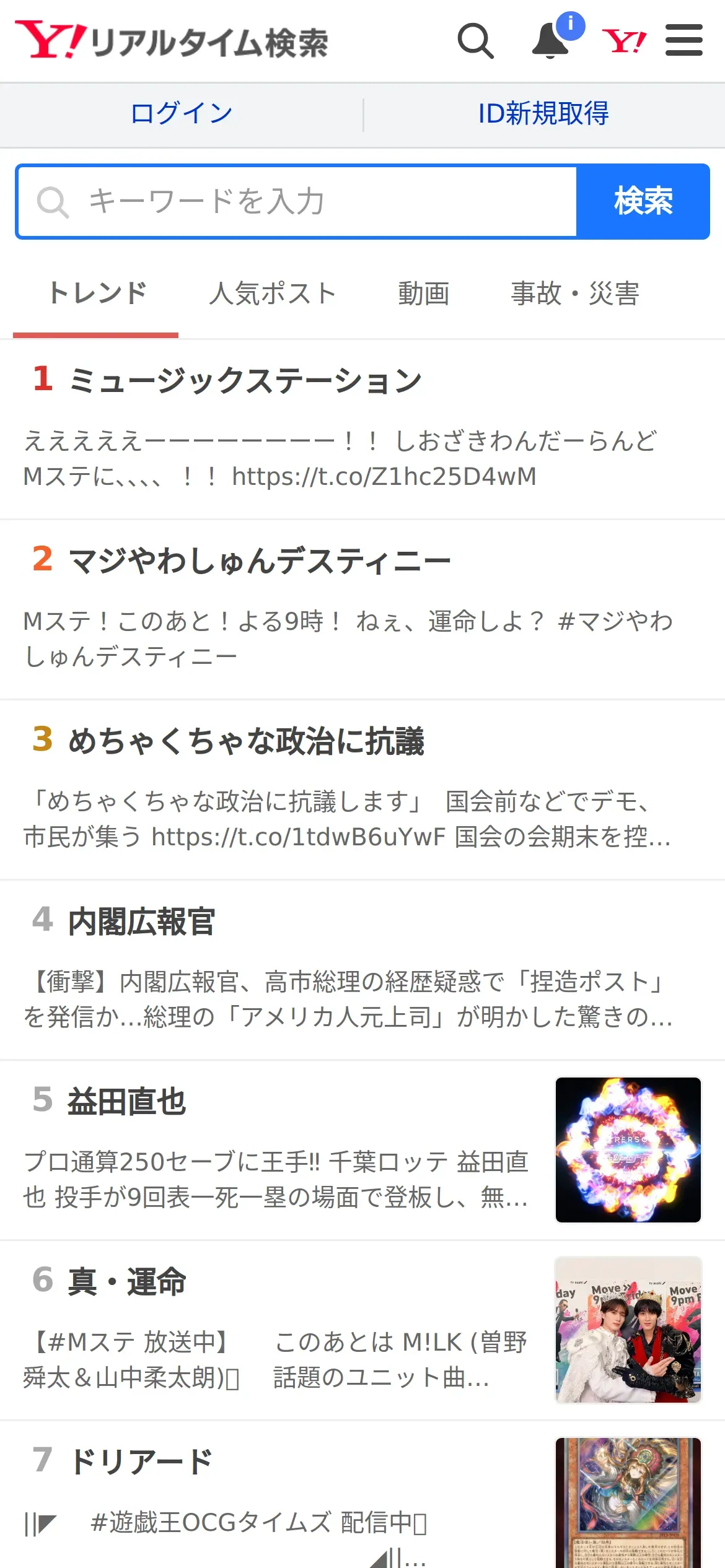Open the search magnifier icon in header
This screenshot has width=725, height=1568.
pyautogui.click(x=476, y=41)
